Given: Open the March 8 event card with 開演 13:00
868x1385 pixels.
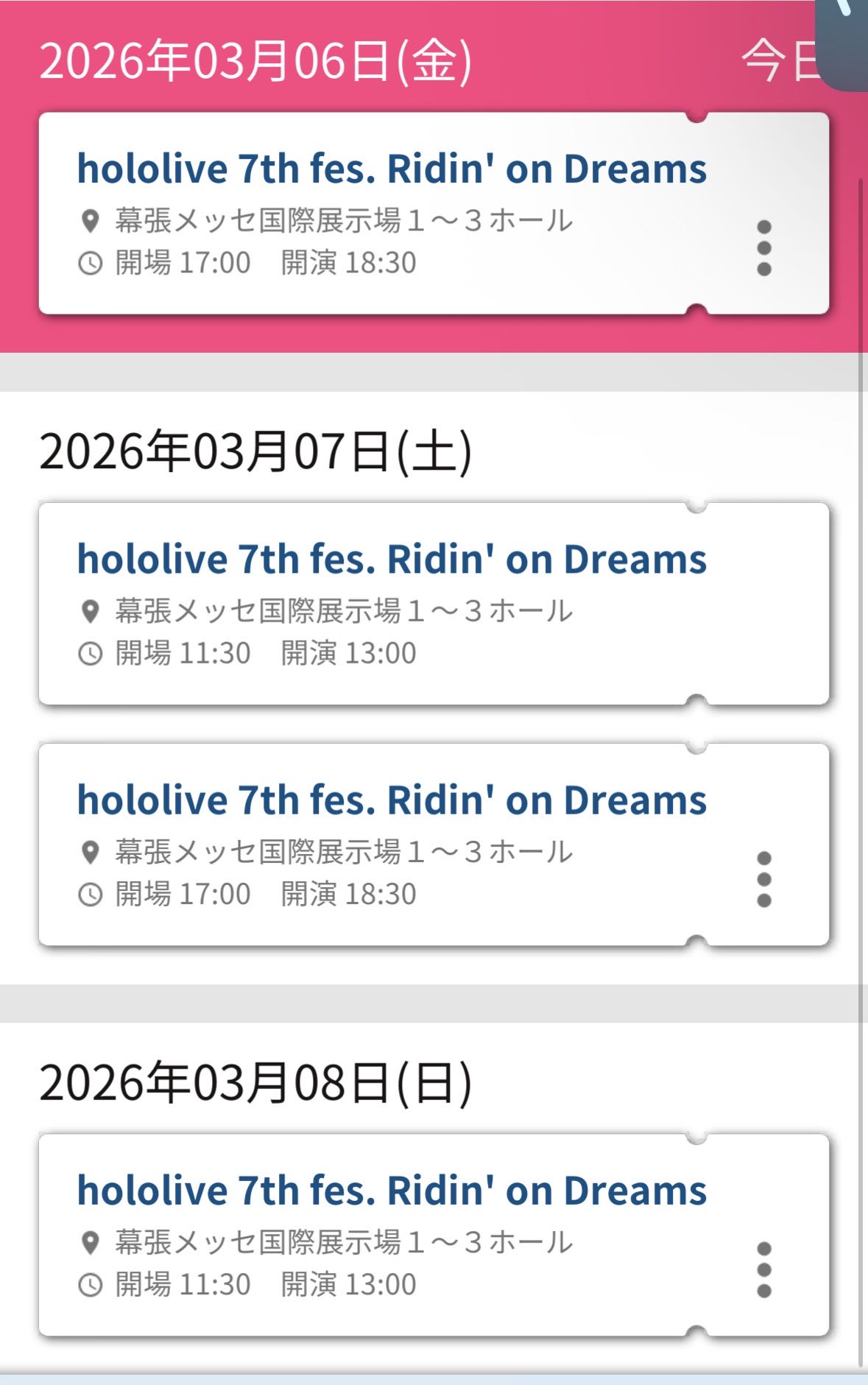Looking at the screenshot, I should click(391, 1191).
